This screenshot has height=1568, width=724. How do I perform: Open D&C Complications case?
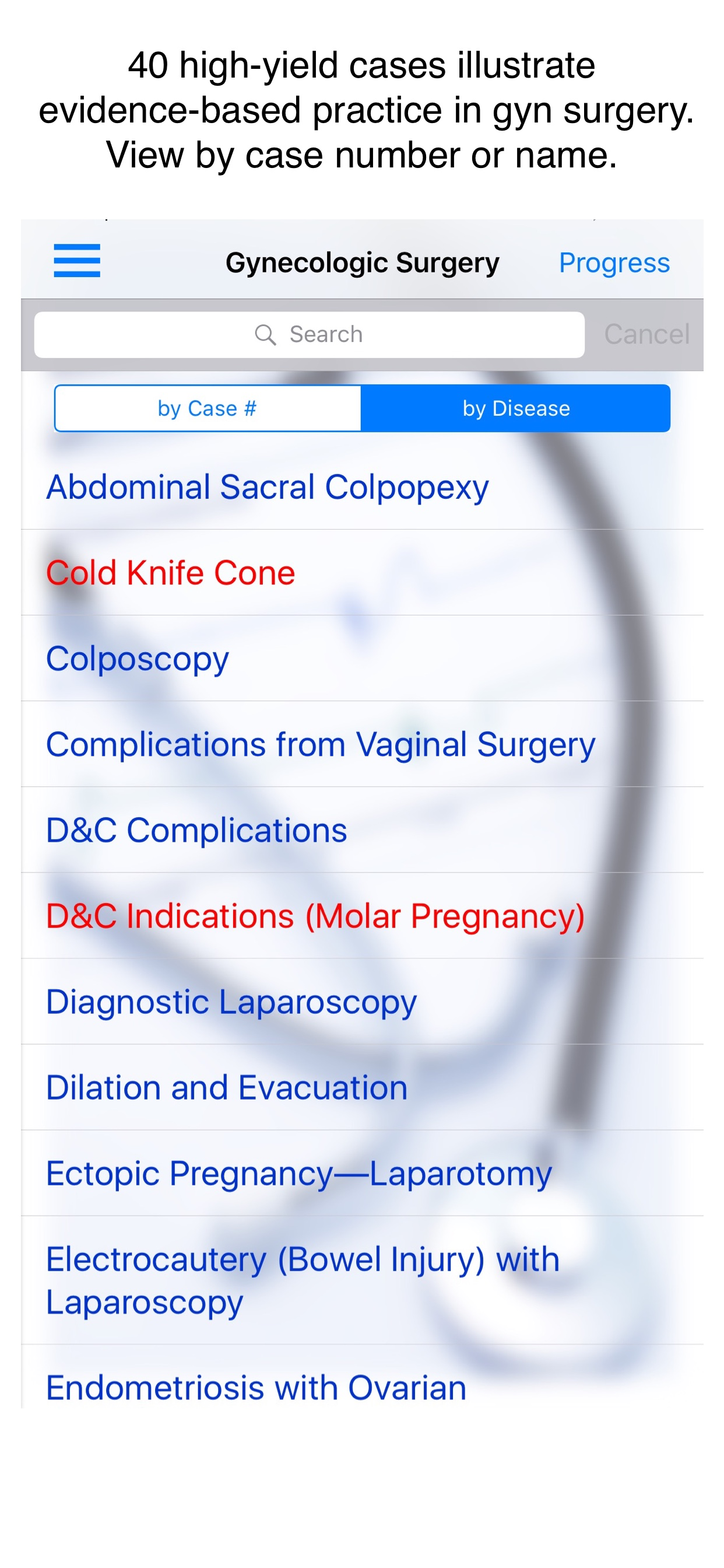point(362,830)
